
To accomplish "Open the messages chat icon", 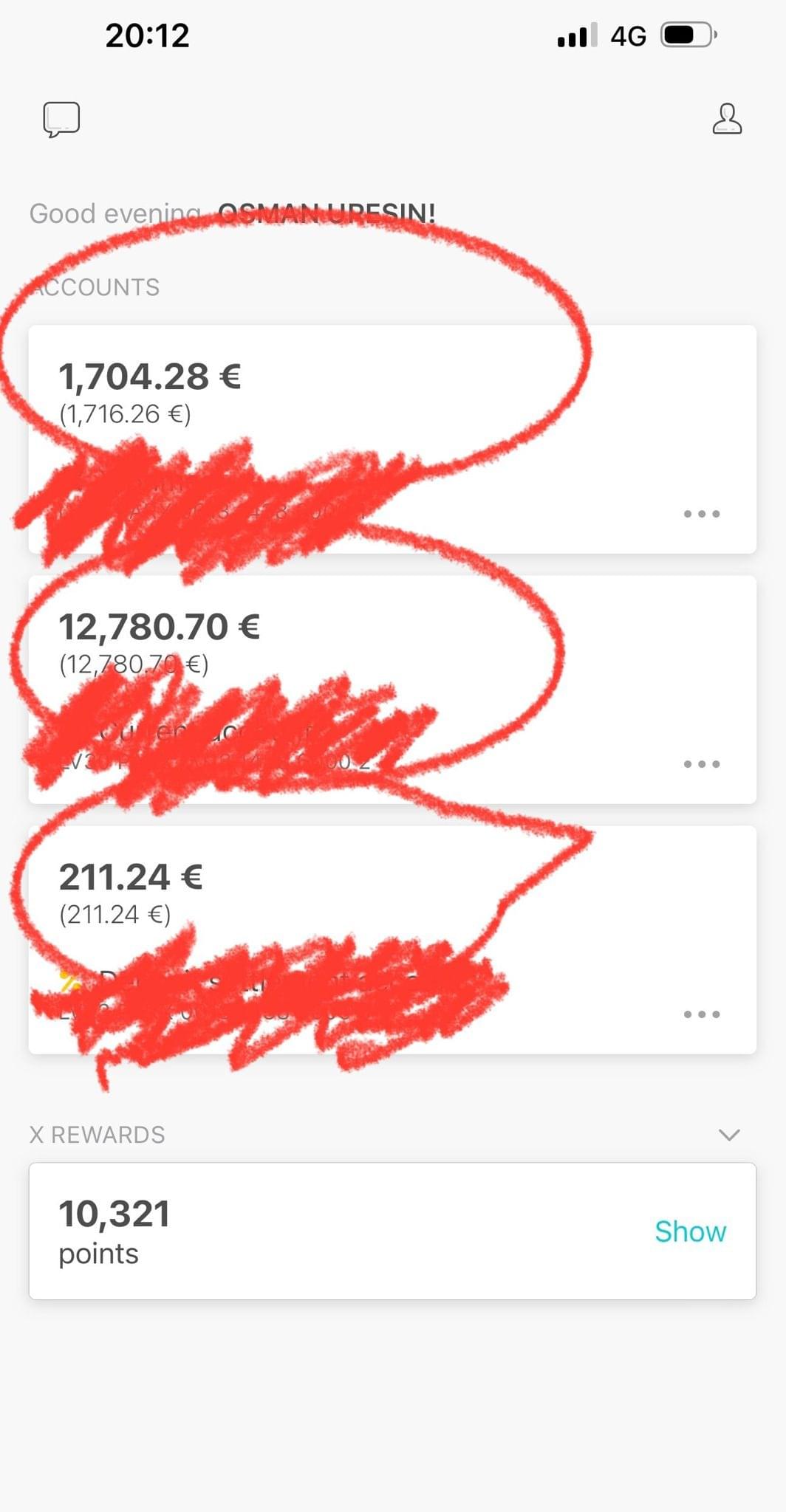I will (61, 120).
